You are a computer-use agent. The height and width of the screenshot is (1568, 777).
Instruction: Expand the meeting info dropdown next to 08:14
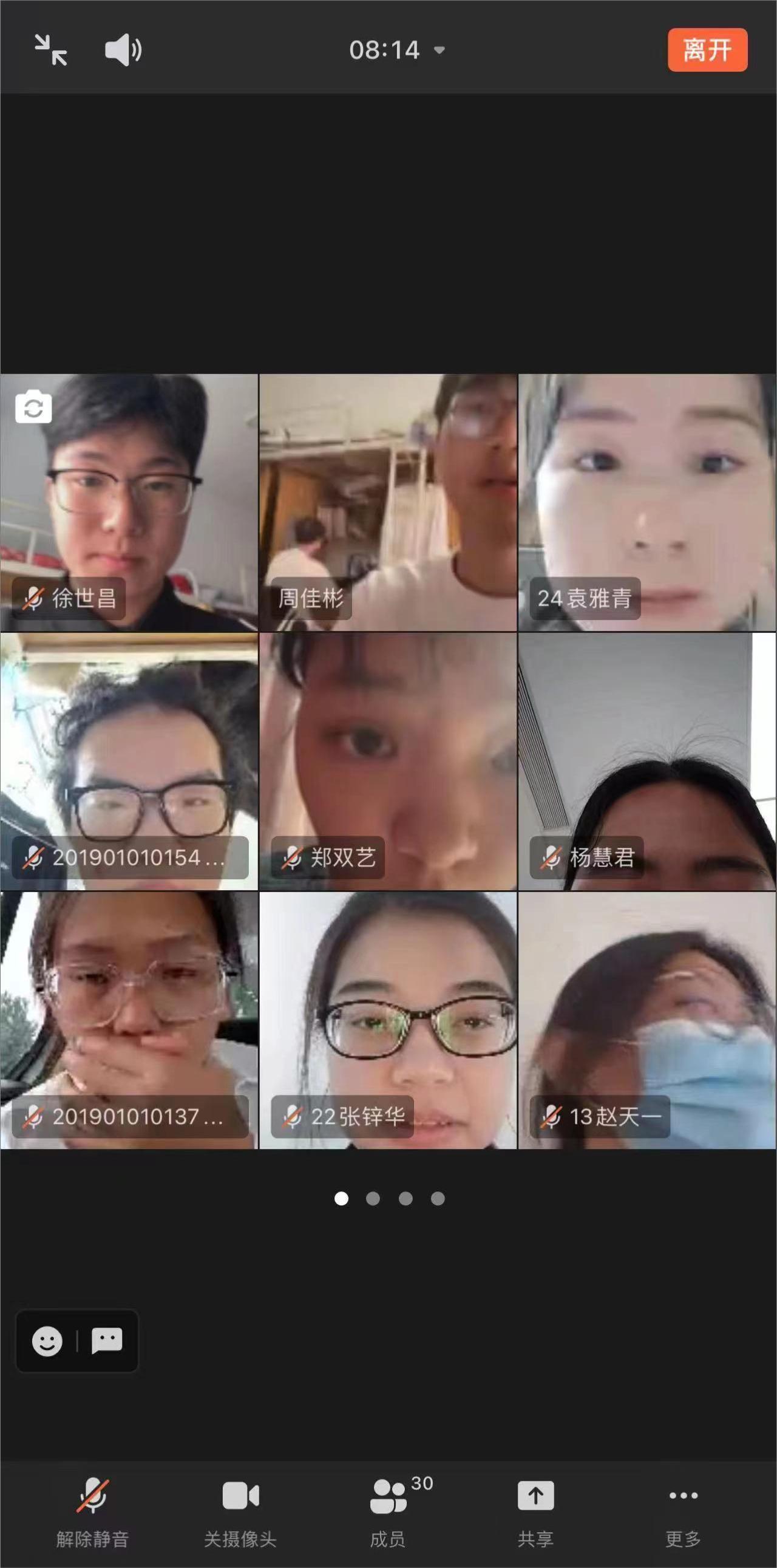coord(439,50)
